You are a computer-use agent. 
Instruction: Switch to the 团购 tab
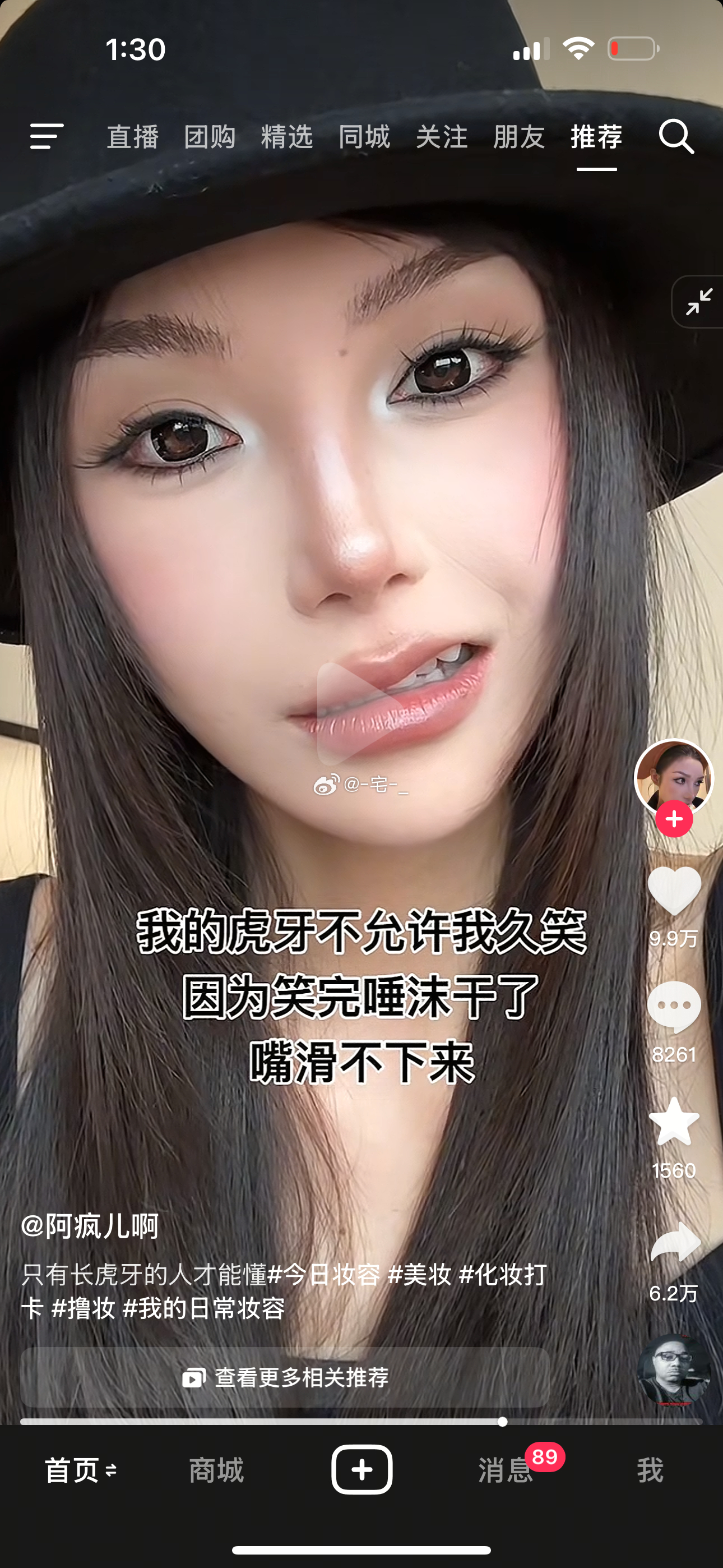tap(210, 136)
